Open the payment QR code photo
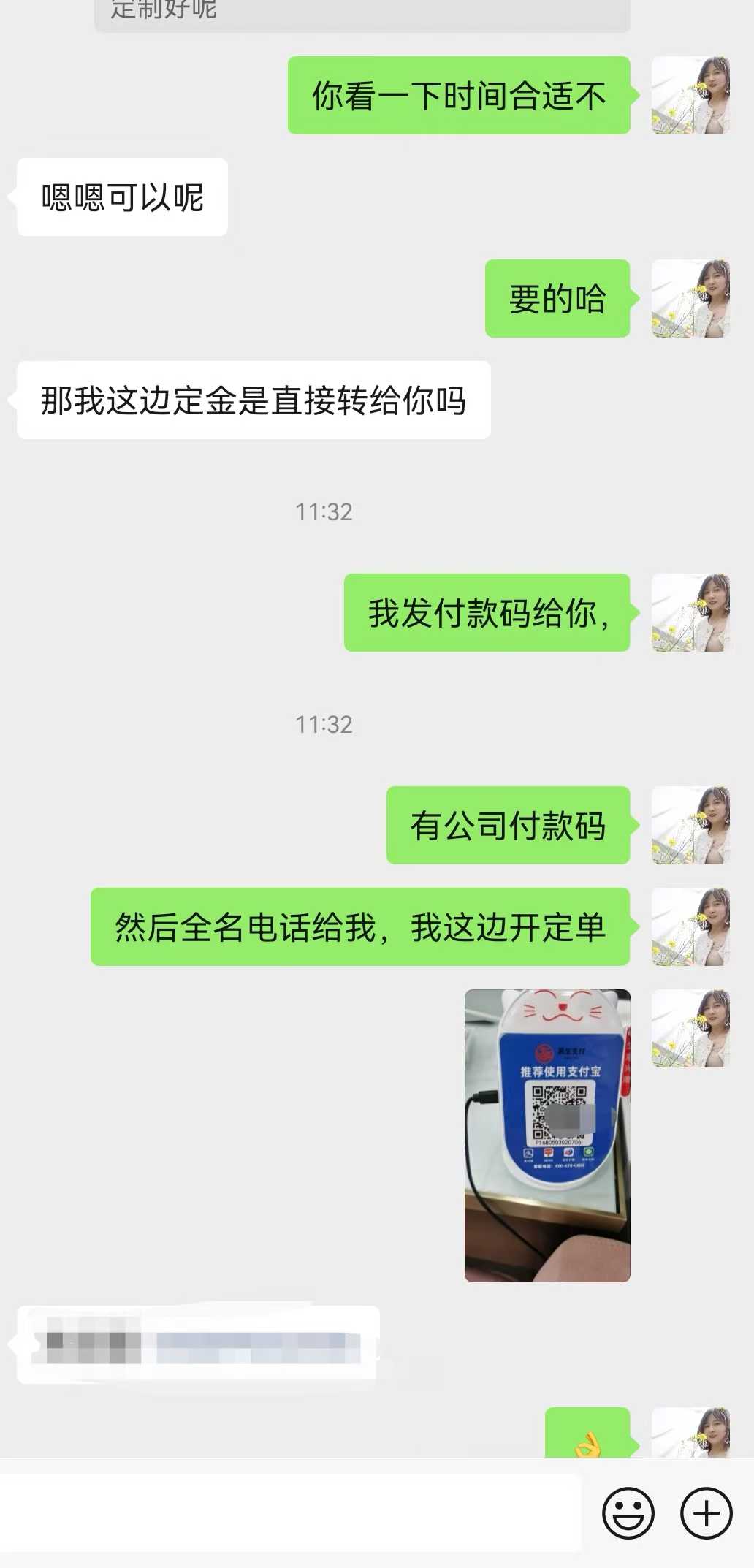The image size is (754, 1568). click(x=547, y=1135)
